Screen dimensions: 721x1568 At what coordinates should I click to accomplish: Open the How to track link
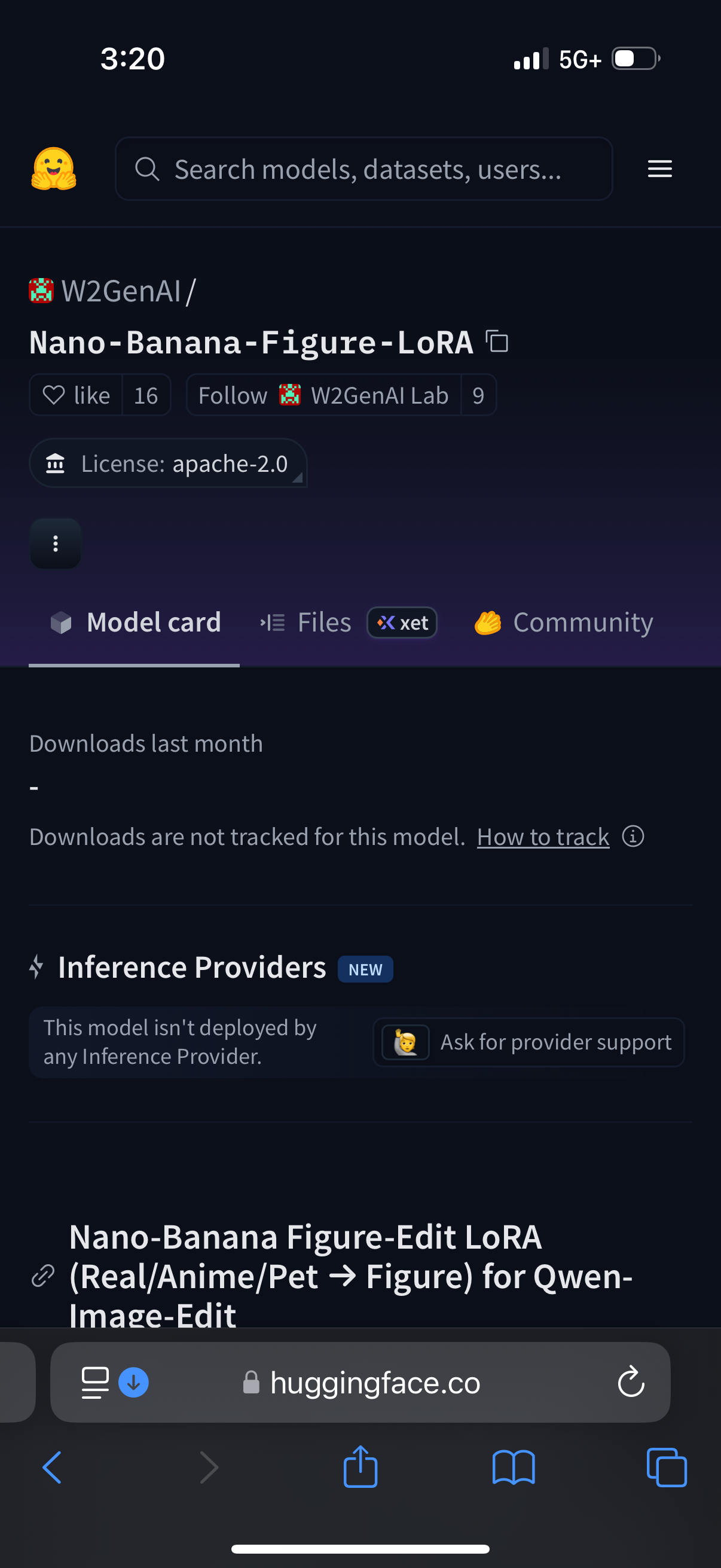pos(543,837)
